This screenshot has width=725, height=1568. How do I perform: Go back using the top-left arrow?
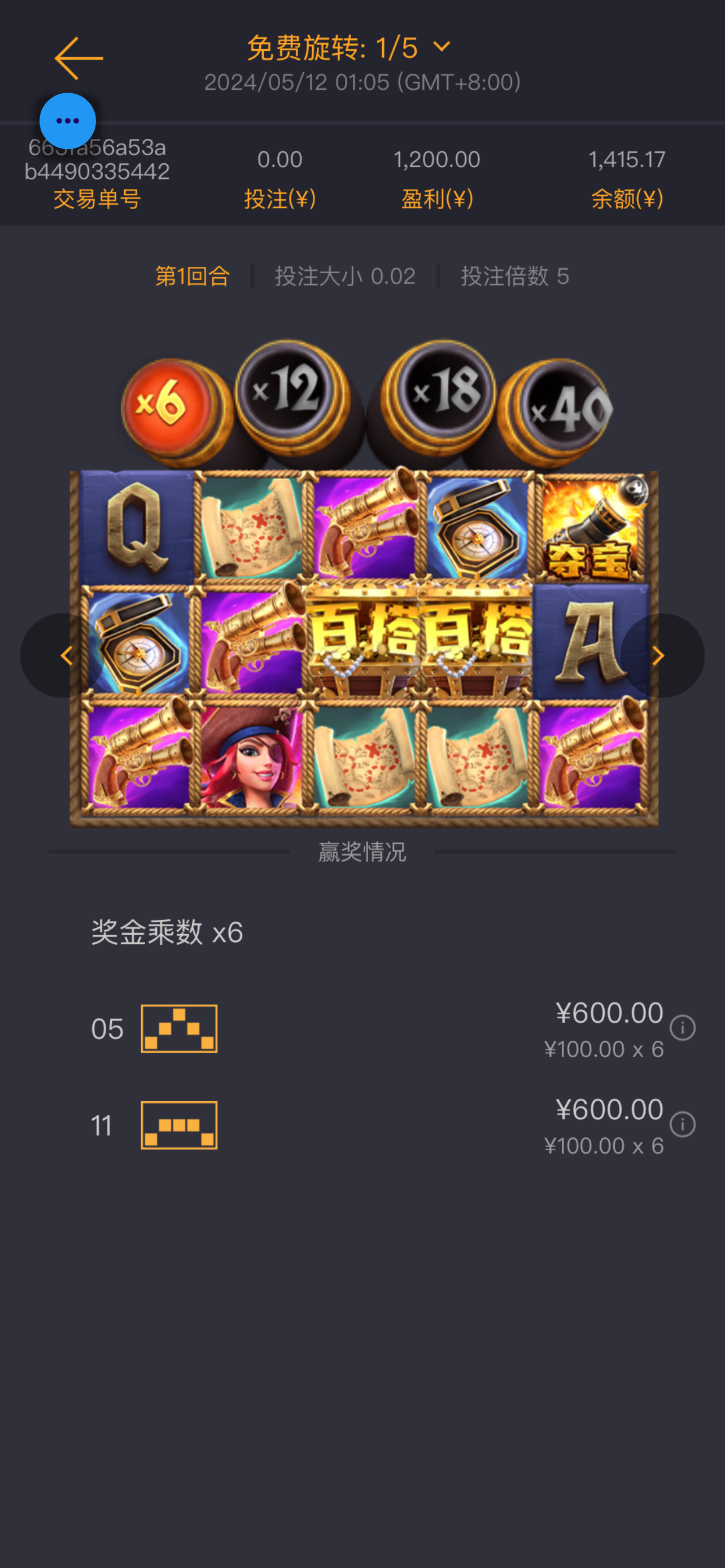coord(78,59)
